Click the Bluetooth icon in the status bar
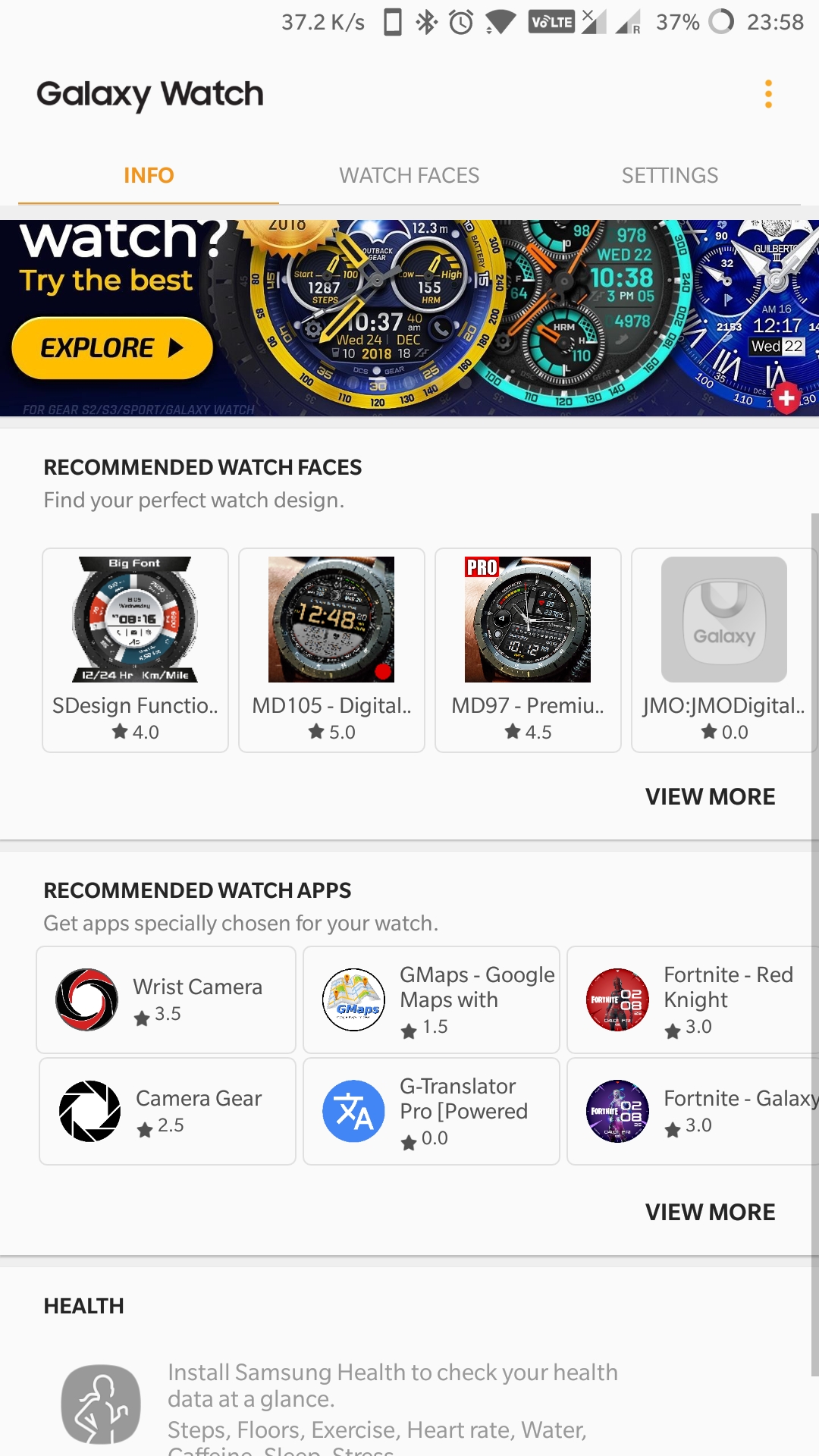The width and height of the screenshot is (819, 1456). tap(427, 22)
